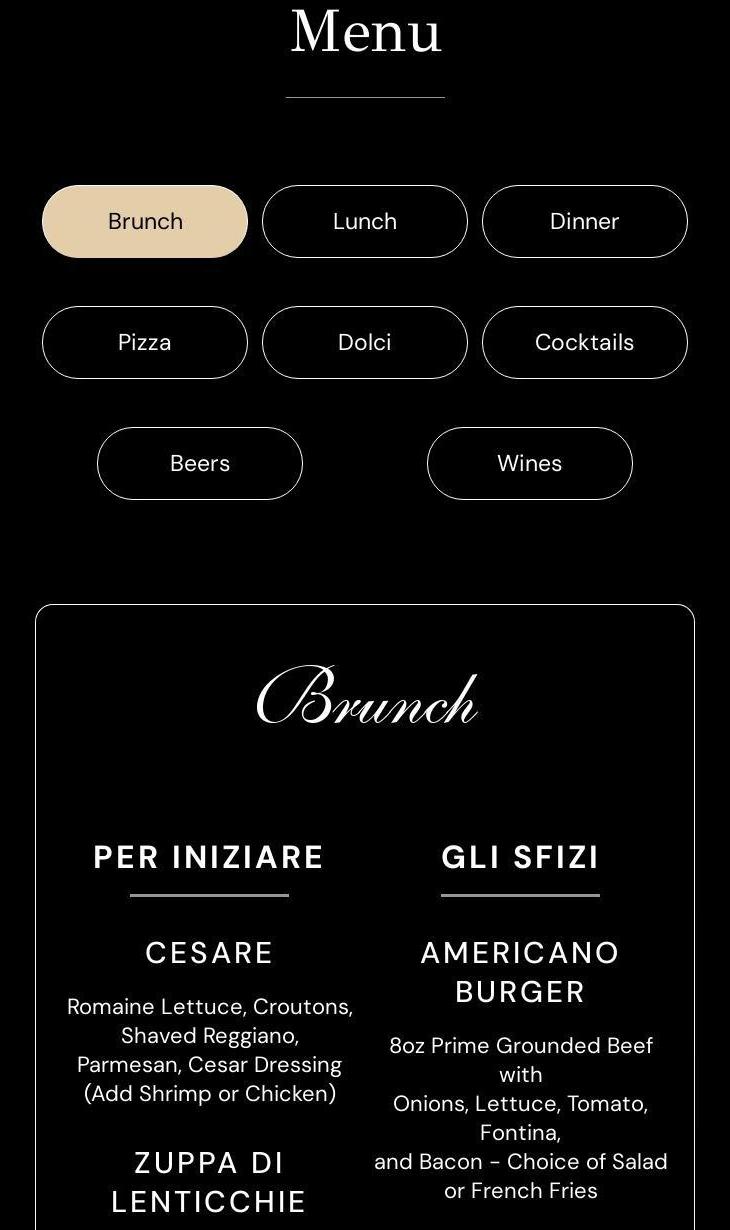Tap the Beers category pill
This screenshot has width=730, height=1230.
pos(200,463)
